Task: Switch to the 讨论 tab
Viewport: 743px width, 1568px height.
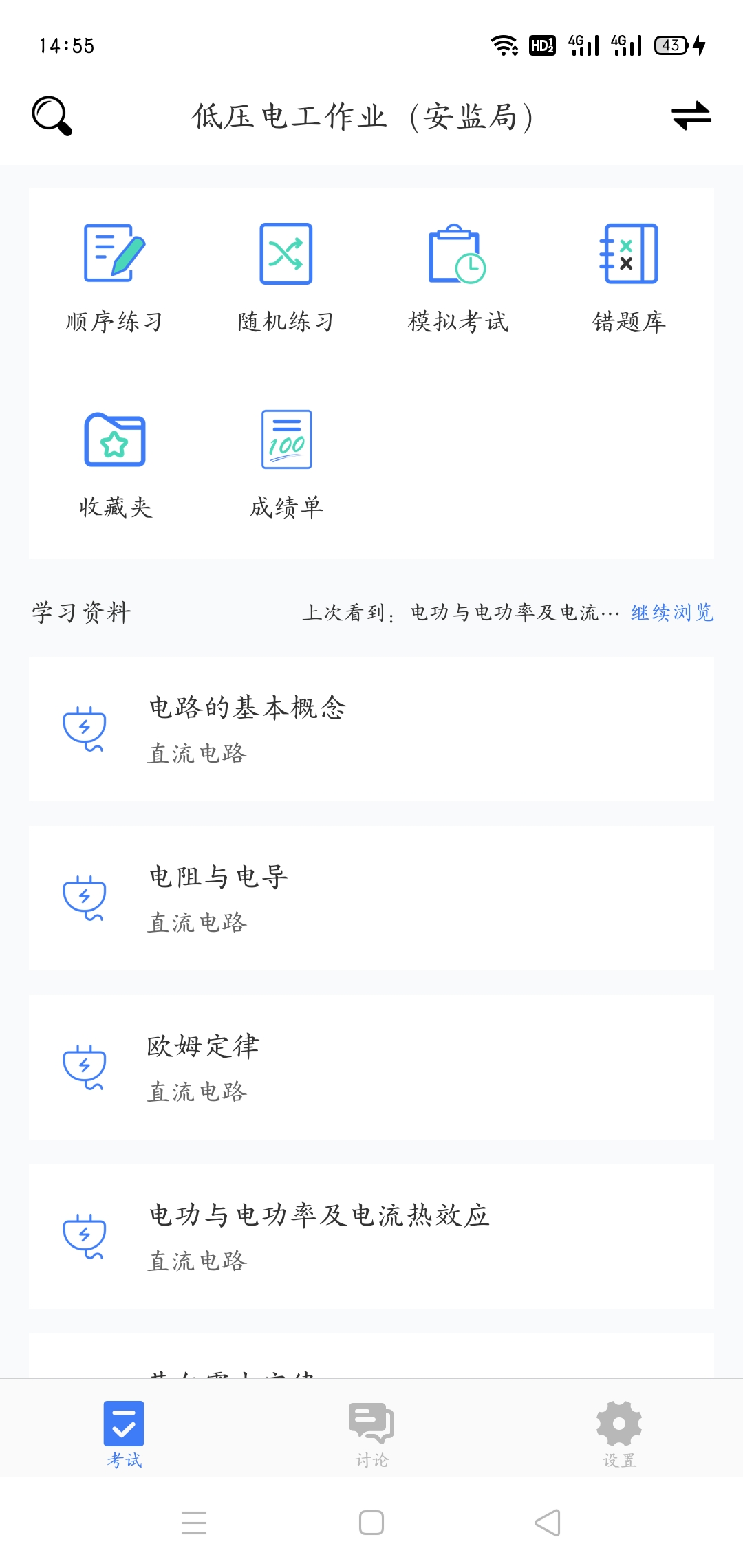Action: click(x=371, y=1434)
